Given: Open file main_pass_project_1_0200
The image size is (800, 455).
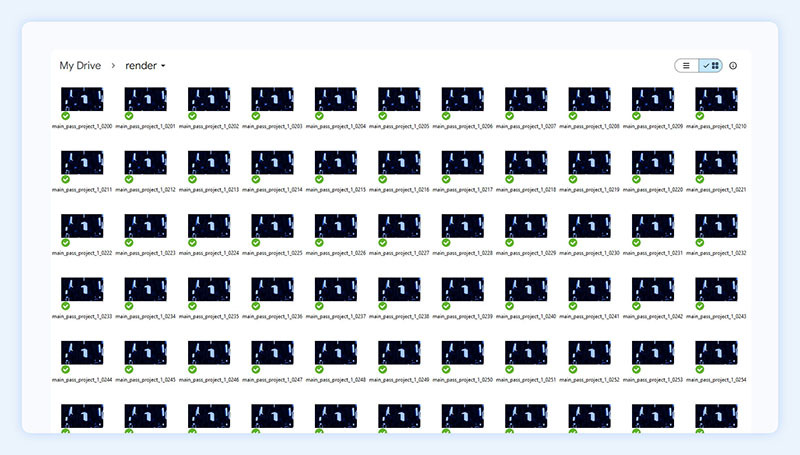Looking at the screenshot, I should click(x=82, y=99).
